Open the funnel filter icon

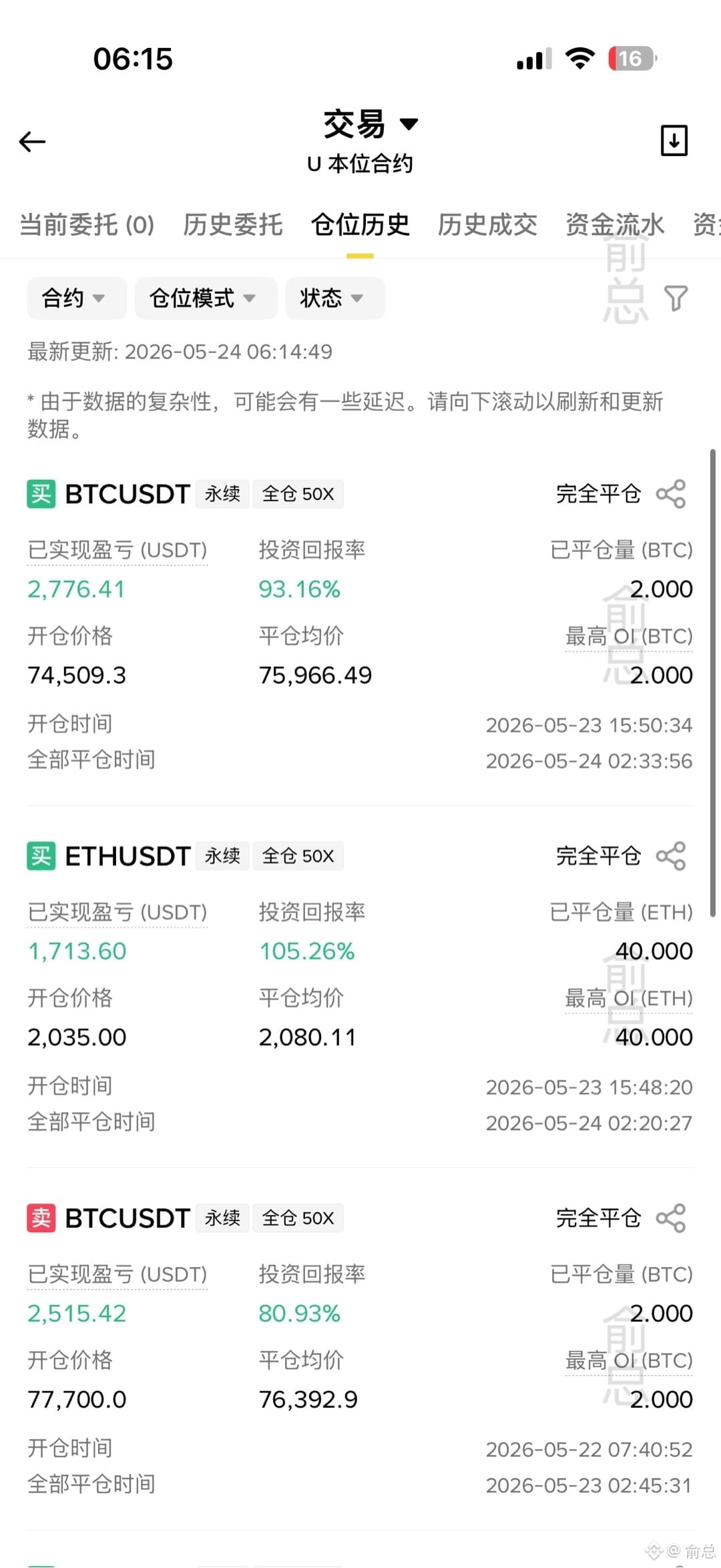(x=676, y=298)
